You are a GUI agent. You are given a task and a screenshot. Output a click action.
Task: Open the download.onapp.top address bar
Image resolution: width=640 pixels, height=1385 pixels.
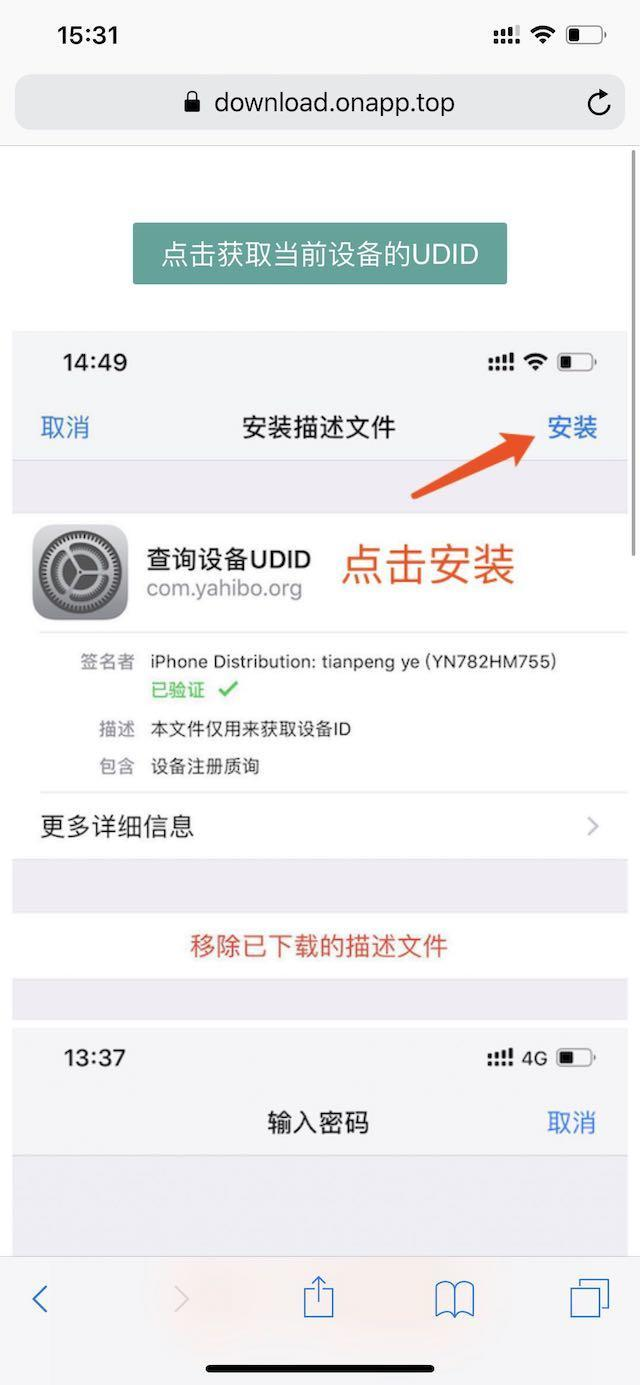coord(320,102)
